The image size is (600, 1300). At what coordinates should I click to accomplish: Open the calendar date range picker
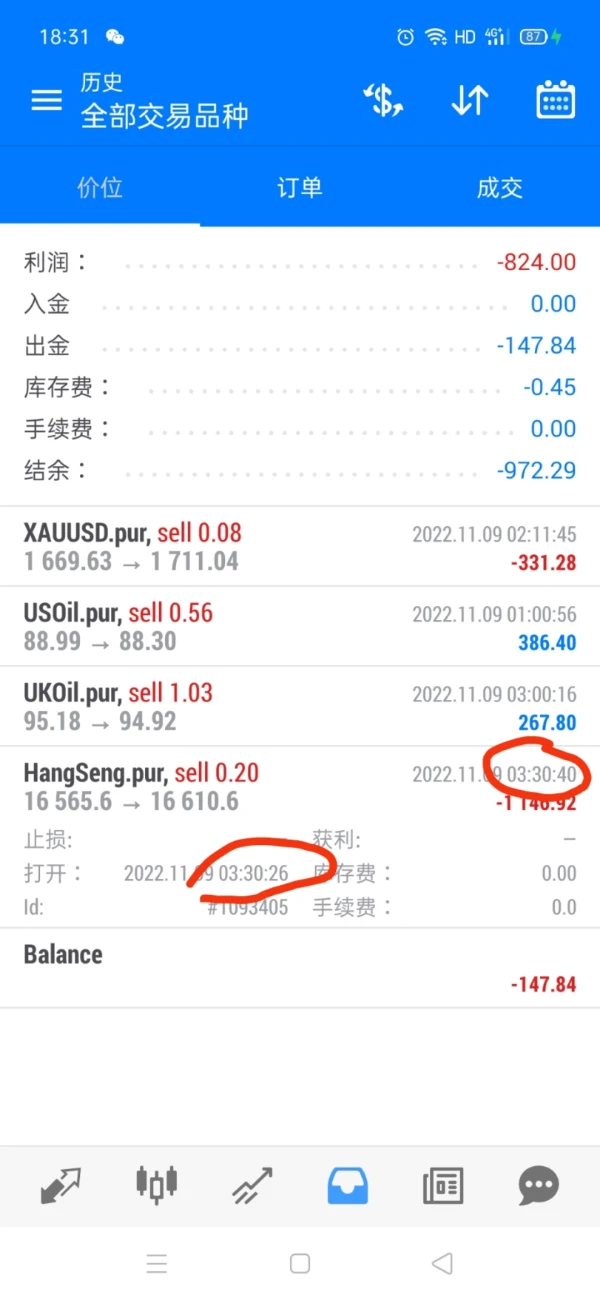(555, 100)
